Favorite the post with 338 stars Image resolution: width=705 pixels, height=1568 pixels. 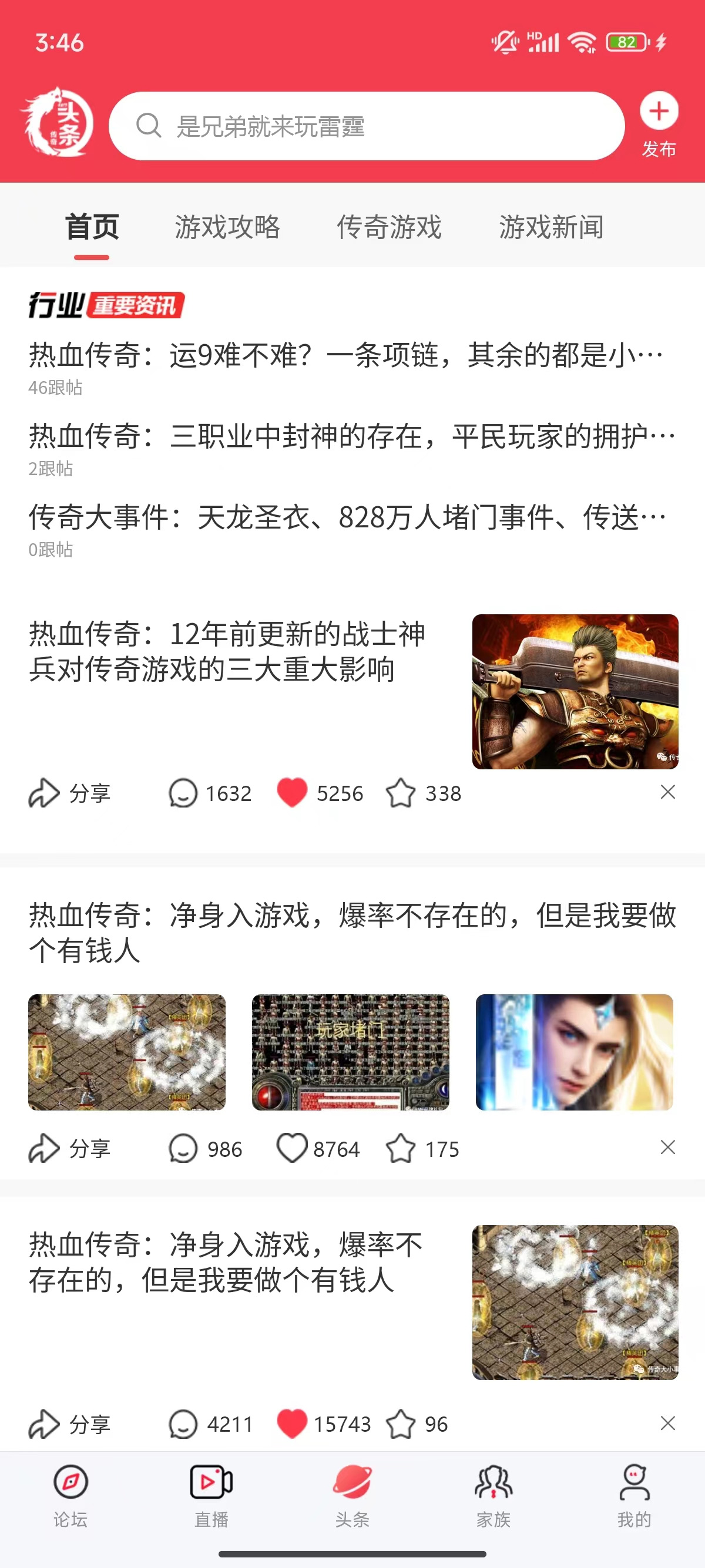[401, 793]
